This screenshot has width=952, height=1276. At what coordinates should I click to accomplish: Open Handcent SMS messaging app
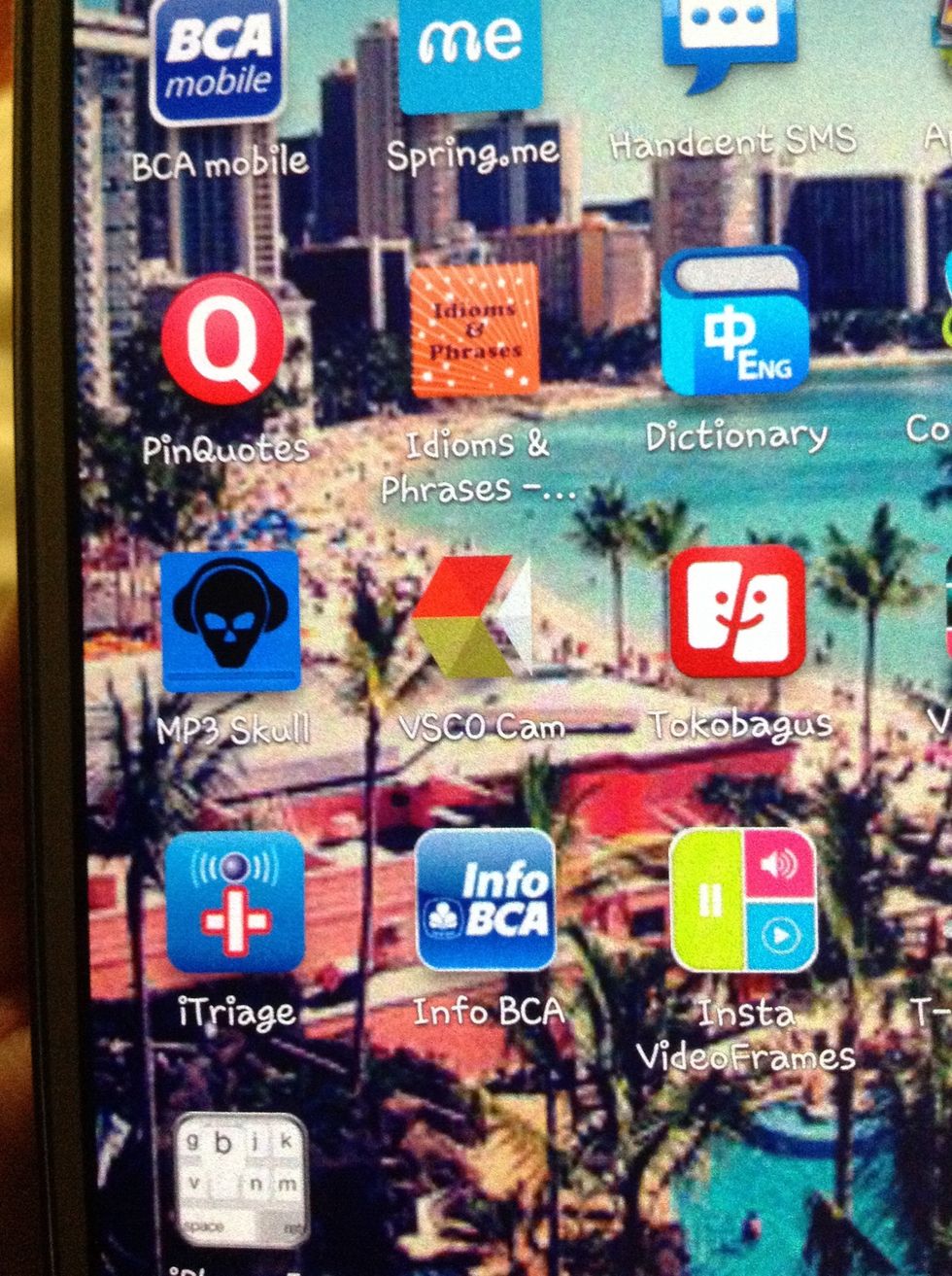click(x=729, y=44)
